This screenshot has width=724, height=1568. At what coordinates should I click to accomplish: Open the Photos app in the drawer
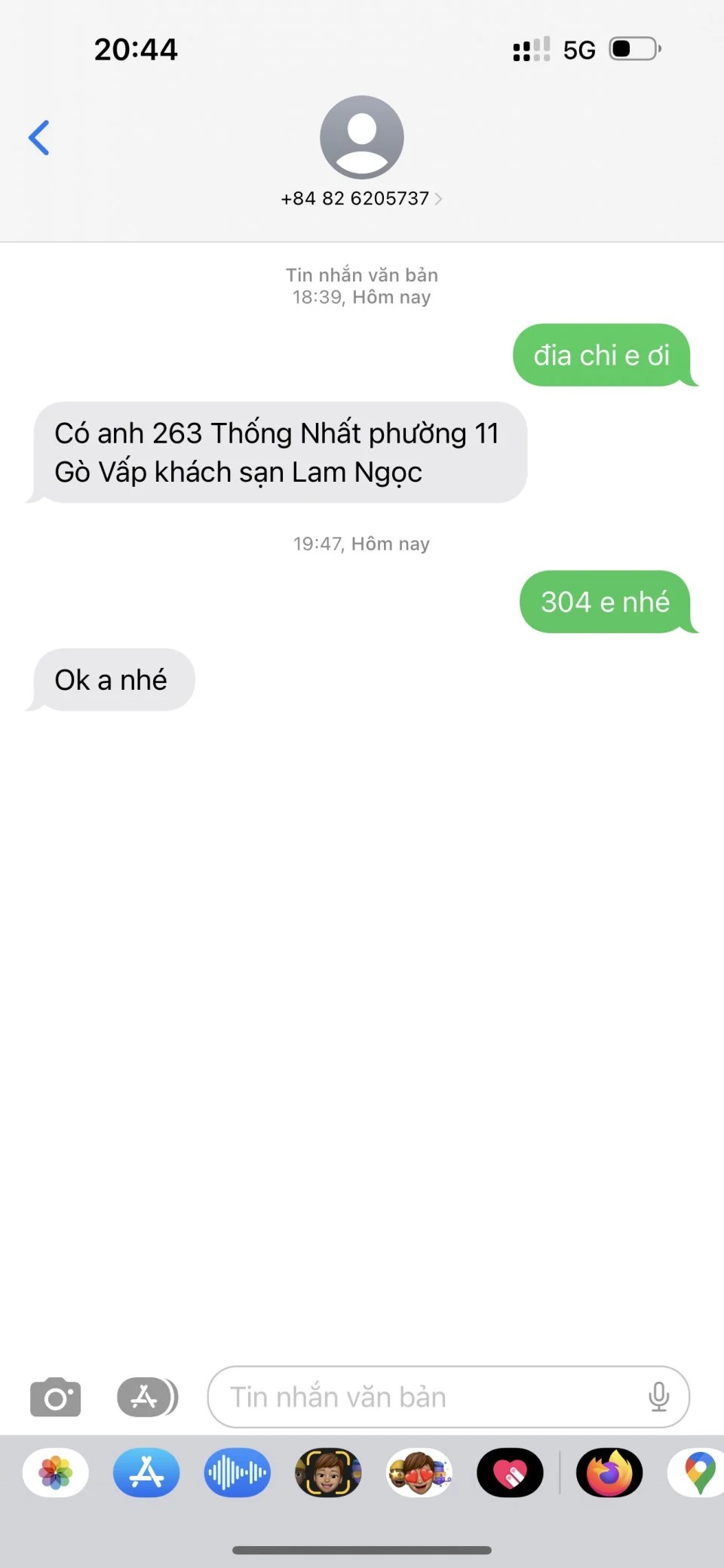[56, 1472]
